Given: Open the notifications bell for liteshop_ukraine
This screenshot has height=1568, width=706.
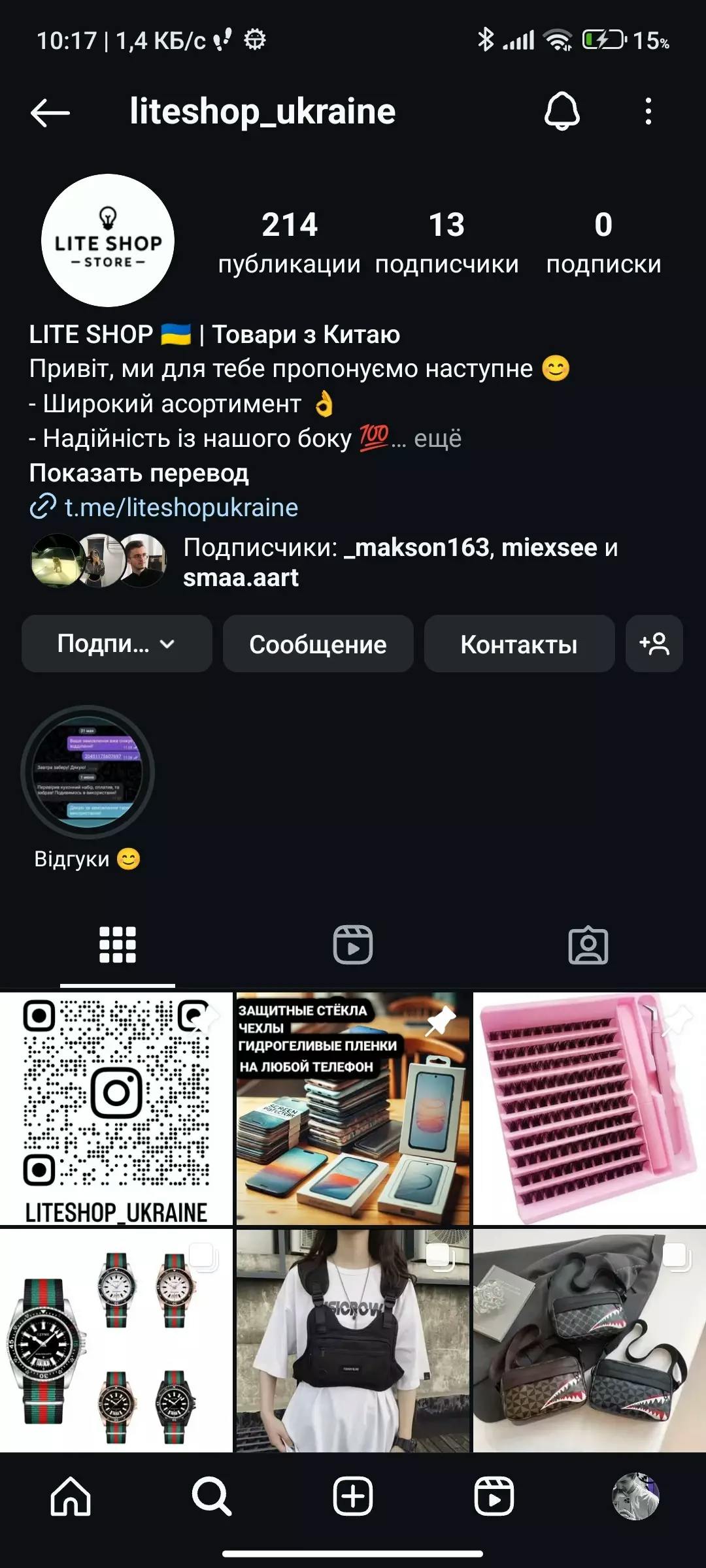Looking at the screenshot, I should click(x=562, y=111).
